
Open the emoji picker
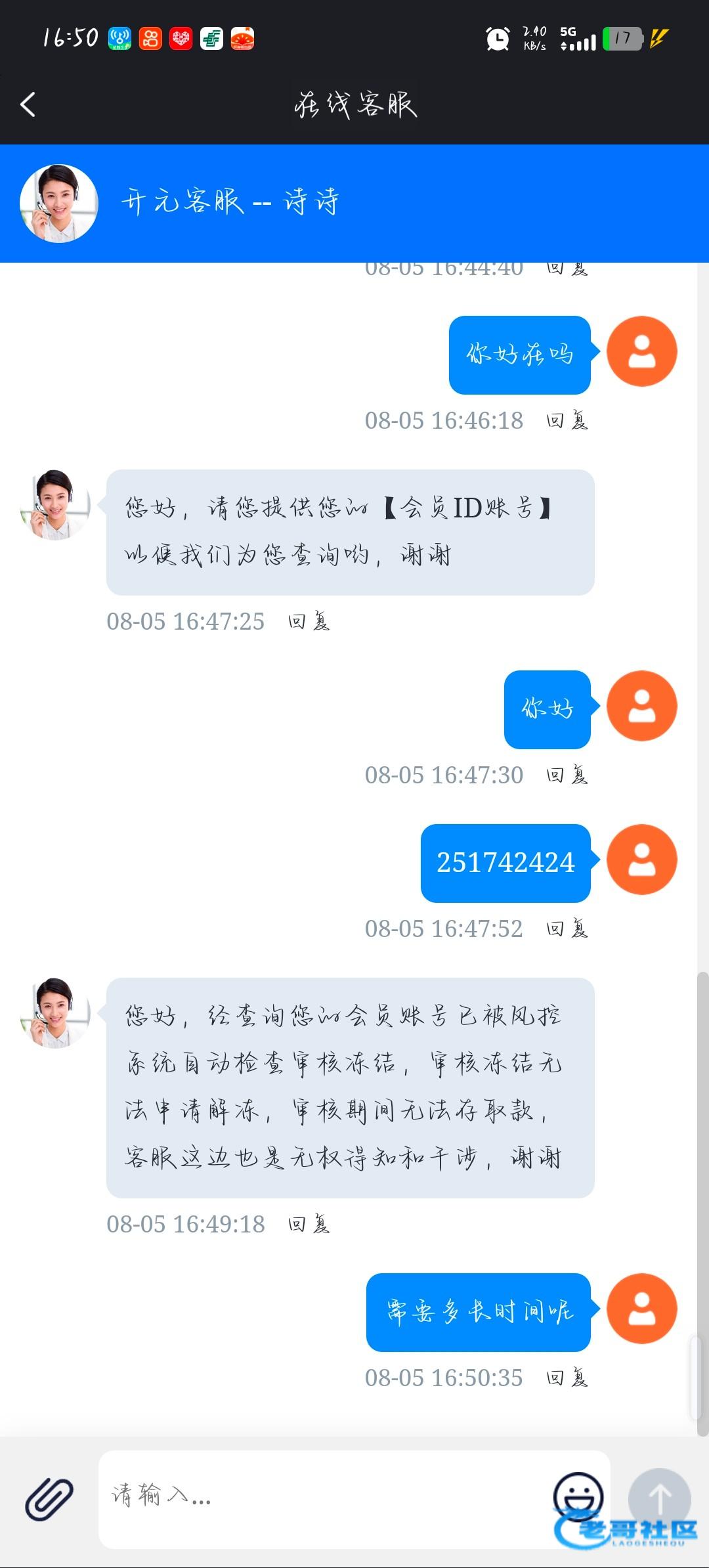tap(578, 1496)
